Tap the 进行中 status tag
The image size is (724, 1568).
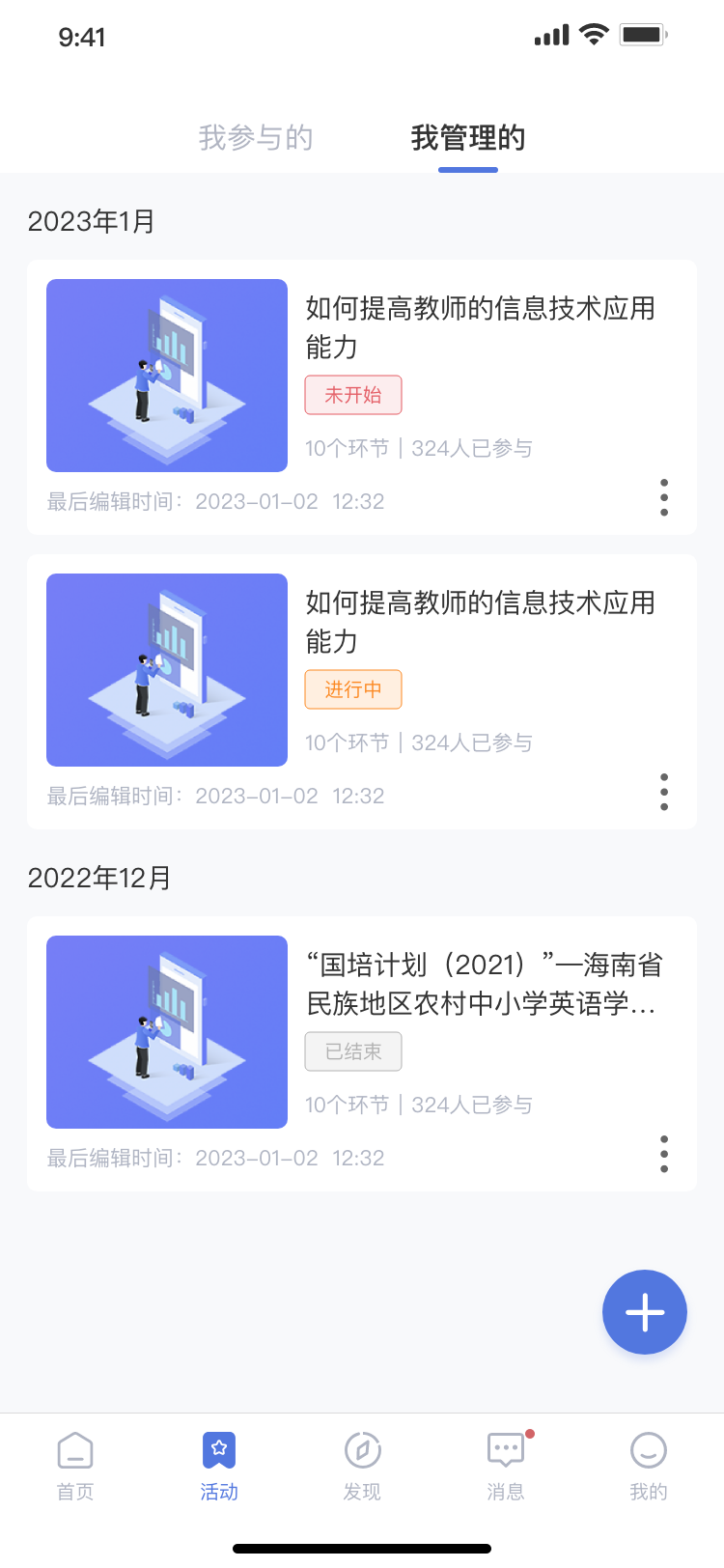tap(353, 689)
